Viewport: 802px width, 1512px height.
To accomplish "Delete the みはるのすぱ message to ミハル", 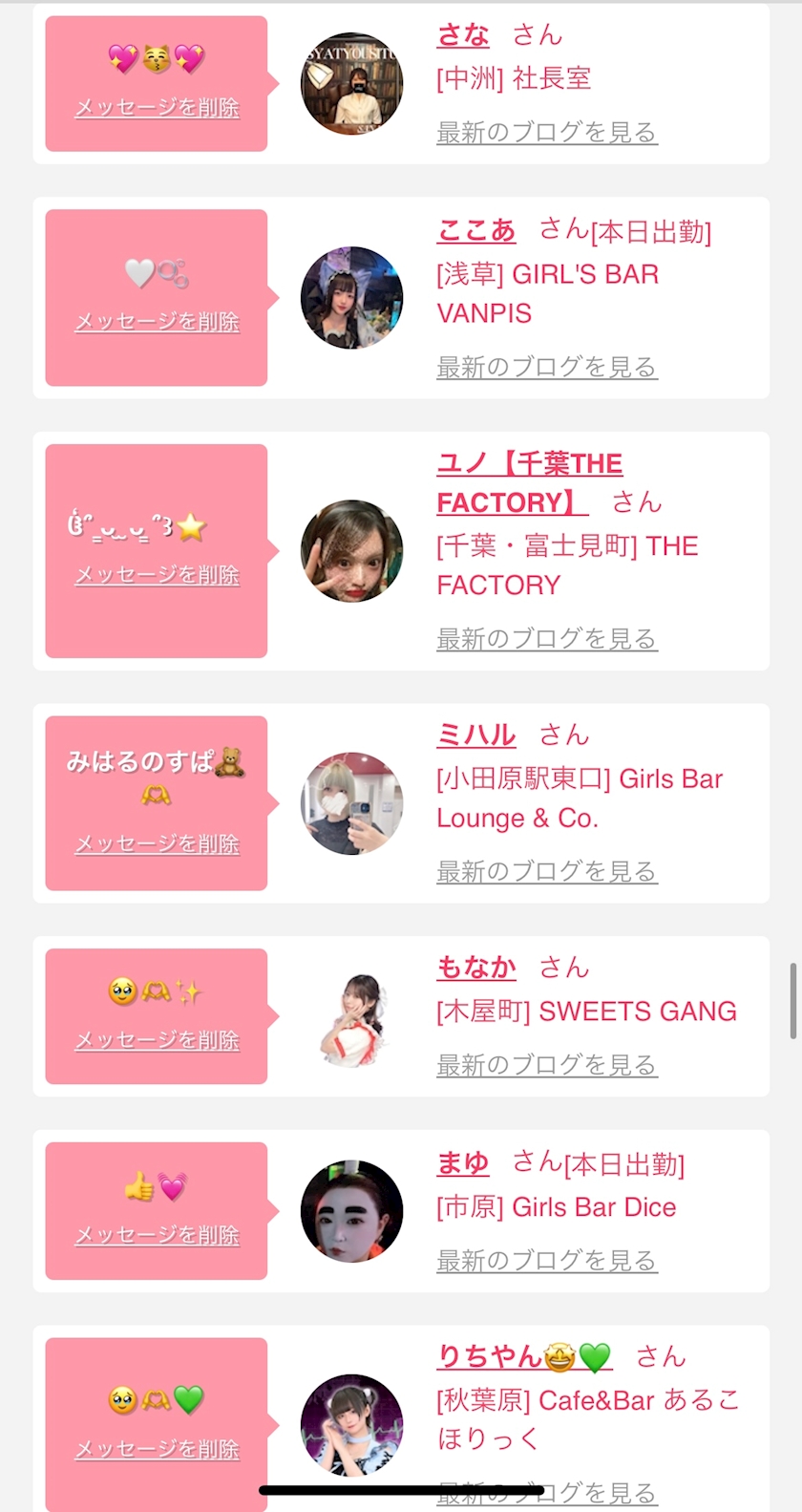I will (158, 844).
